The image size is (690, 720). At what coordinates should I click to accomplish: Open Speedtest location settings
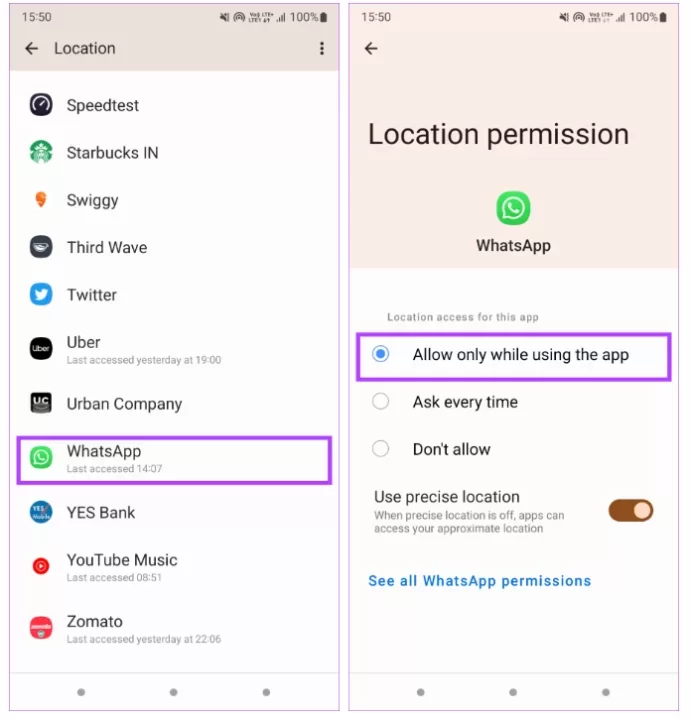(x=102, y=105)
